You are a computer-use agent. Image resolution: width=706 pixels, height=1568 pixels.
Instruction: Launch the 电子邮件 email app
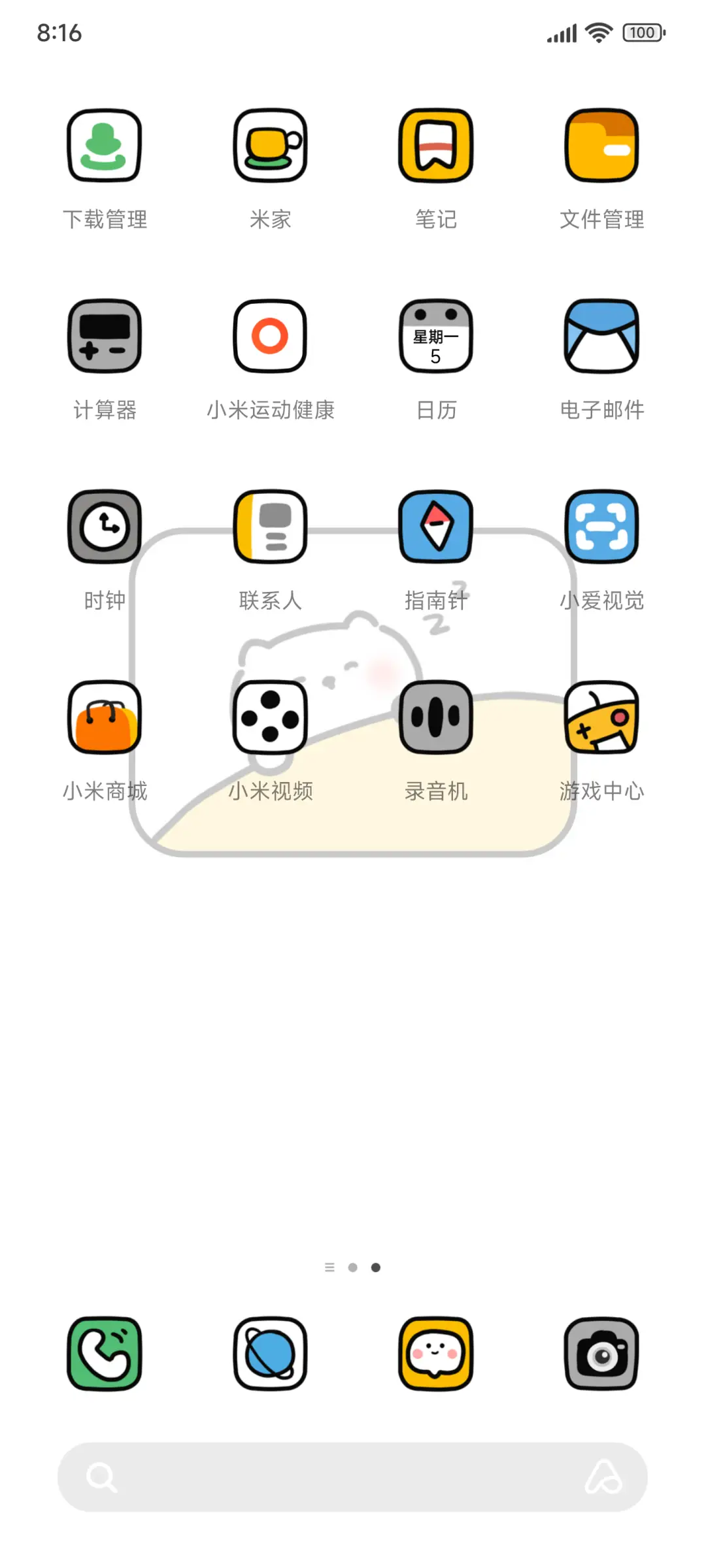[601, 337]
